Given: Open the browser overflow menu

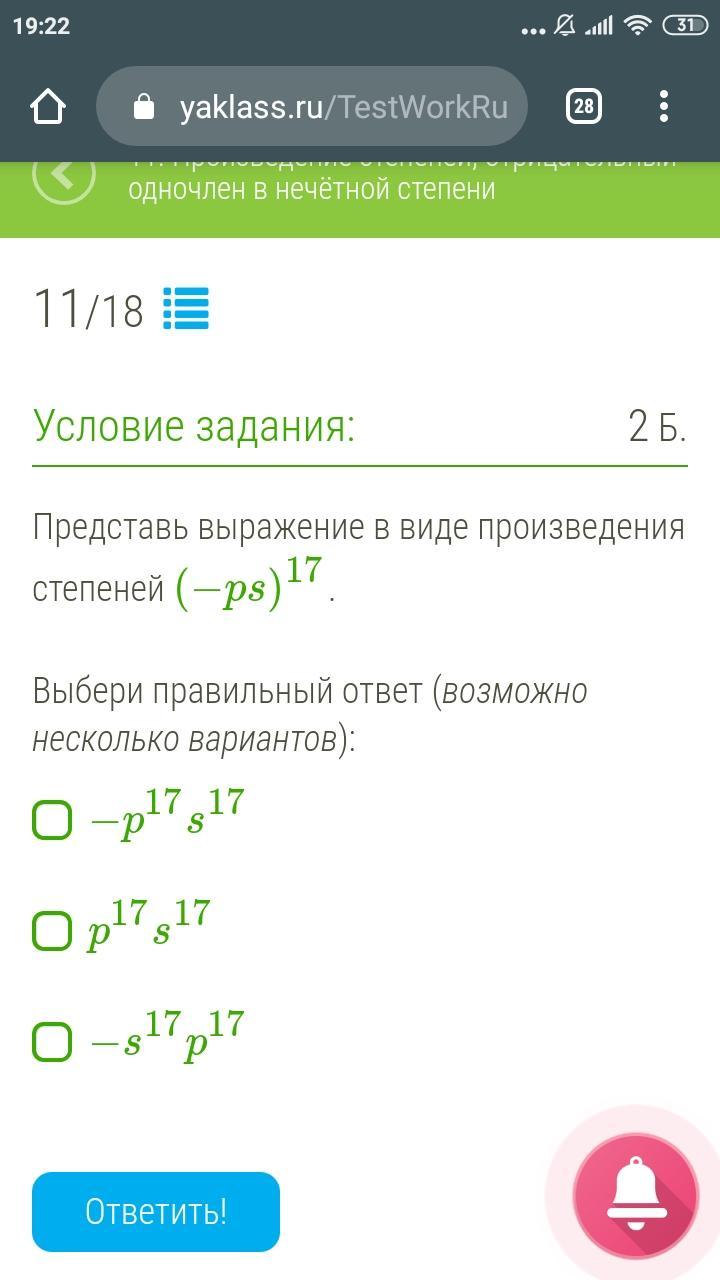Looking at the screenshot, I should 664,107.
